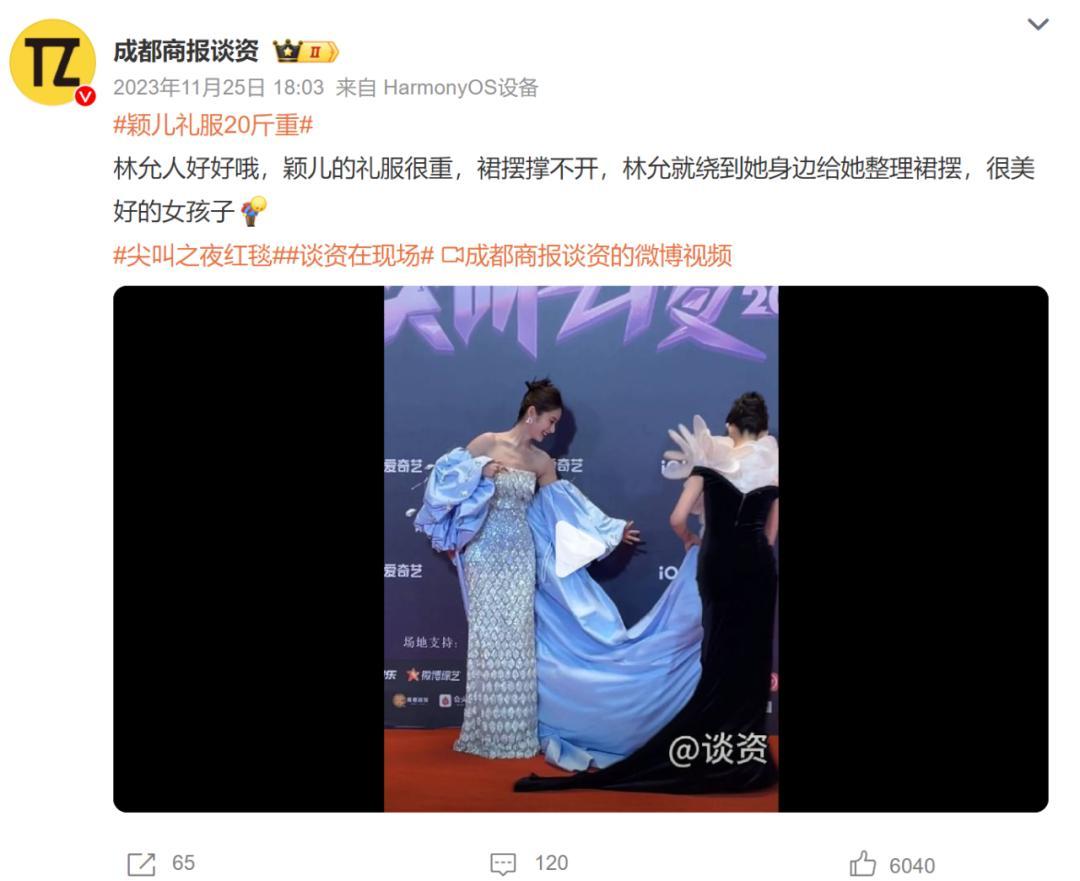Open the 成都商报谈资 account name
This screenshot has width=1080, height=881.
[x=185, y=51]
